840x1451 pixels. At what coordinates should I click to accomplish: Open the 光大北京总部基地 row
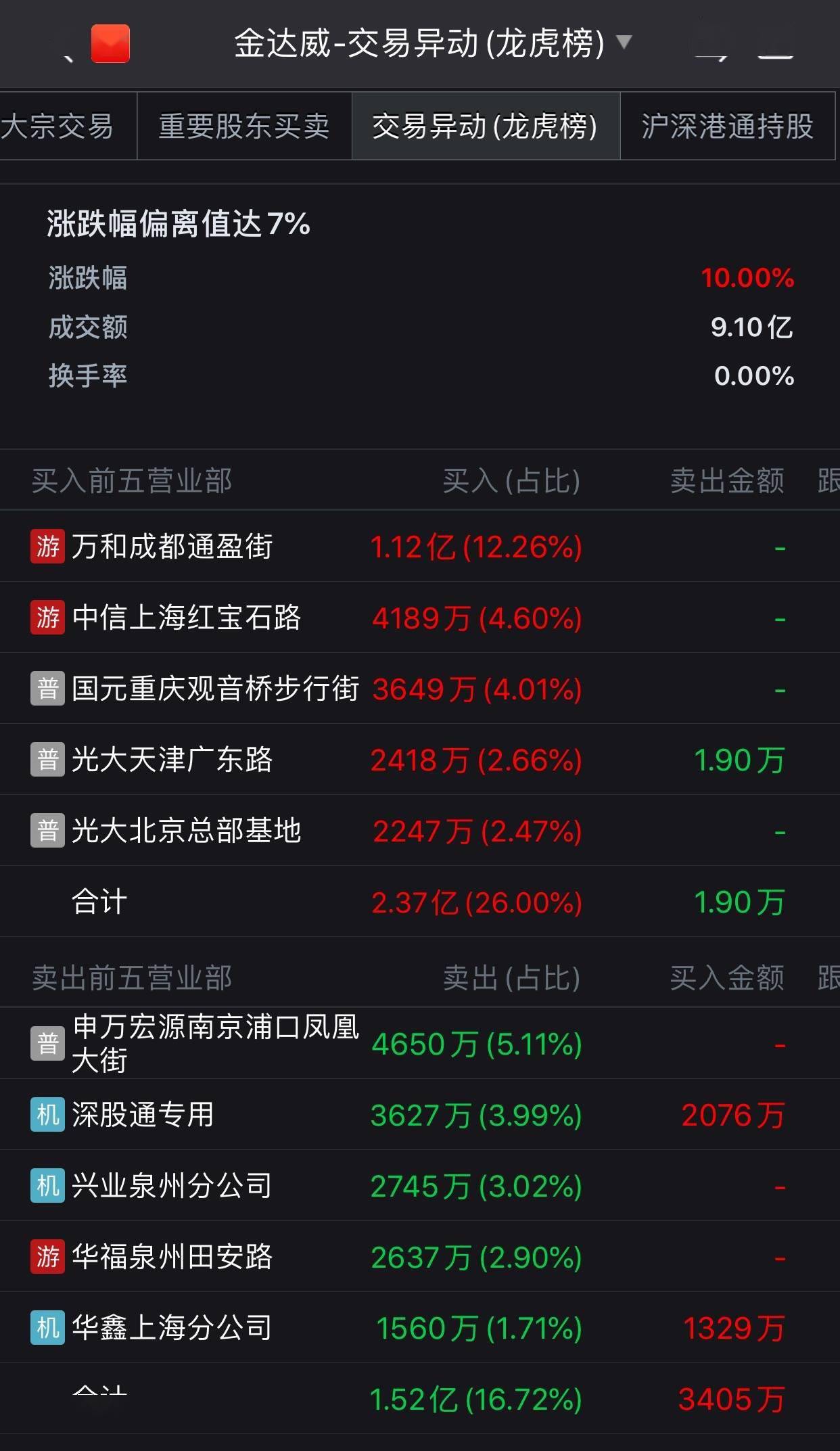pyautogui.click(x=420, y=831)
